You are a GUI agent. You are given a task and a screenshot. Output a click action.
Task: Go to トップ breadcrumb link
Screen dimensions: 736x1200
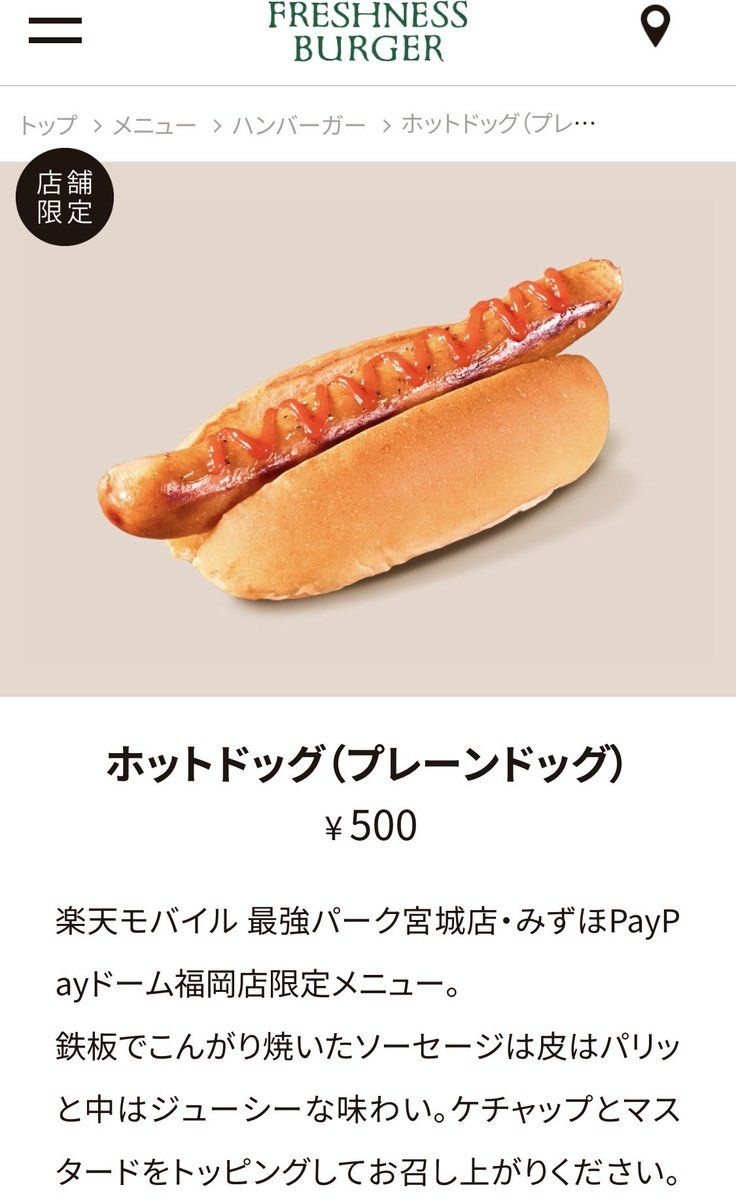(x=47, y=125)
